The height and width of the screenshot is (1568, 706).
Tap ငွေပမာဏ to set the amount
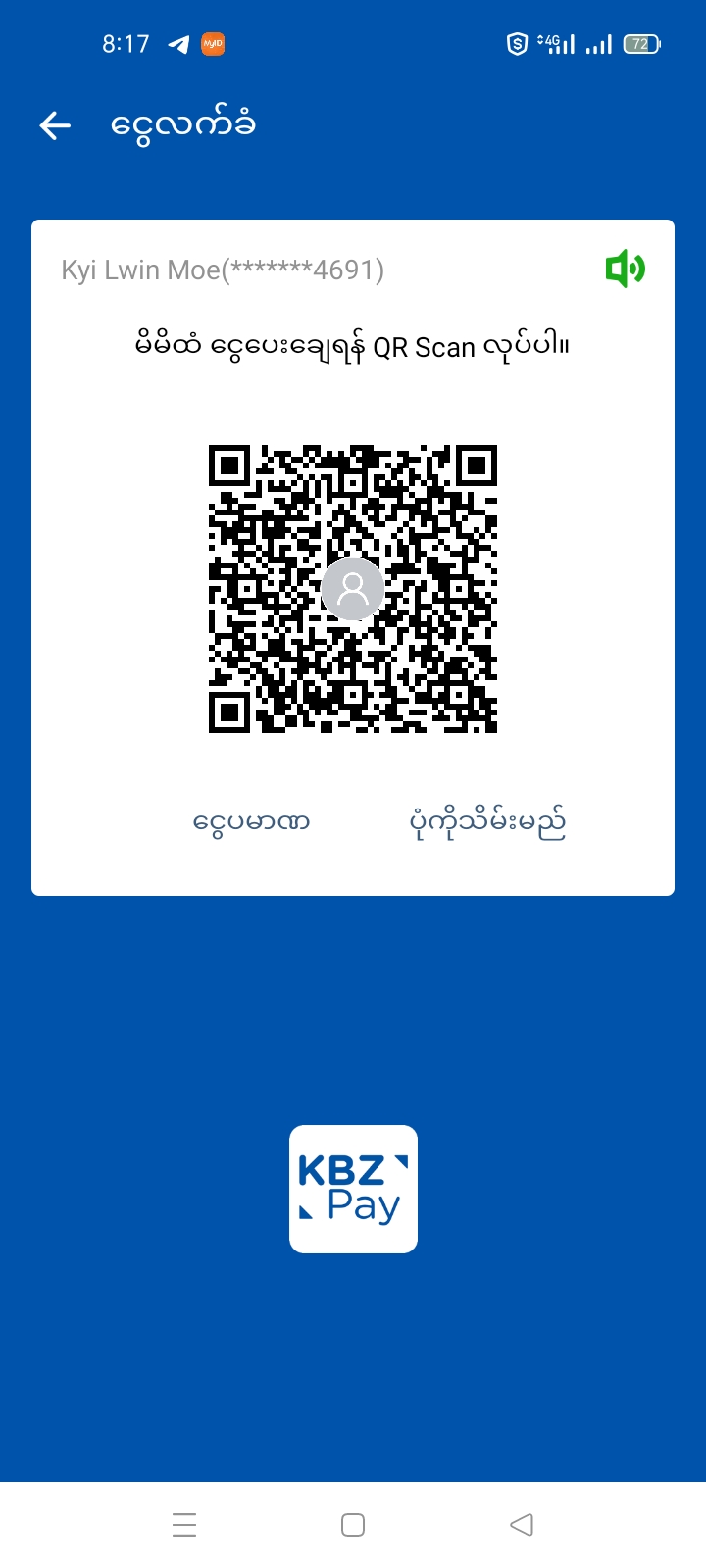coord(252,821)
